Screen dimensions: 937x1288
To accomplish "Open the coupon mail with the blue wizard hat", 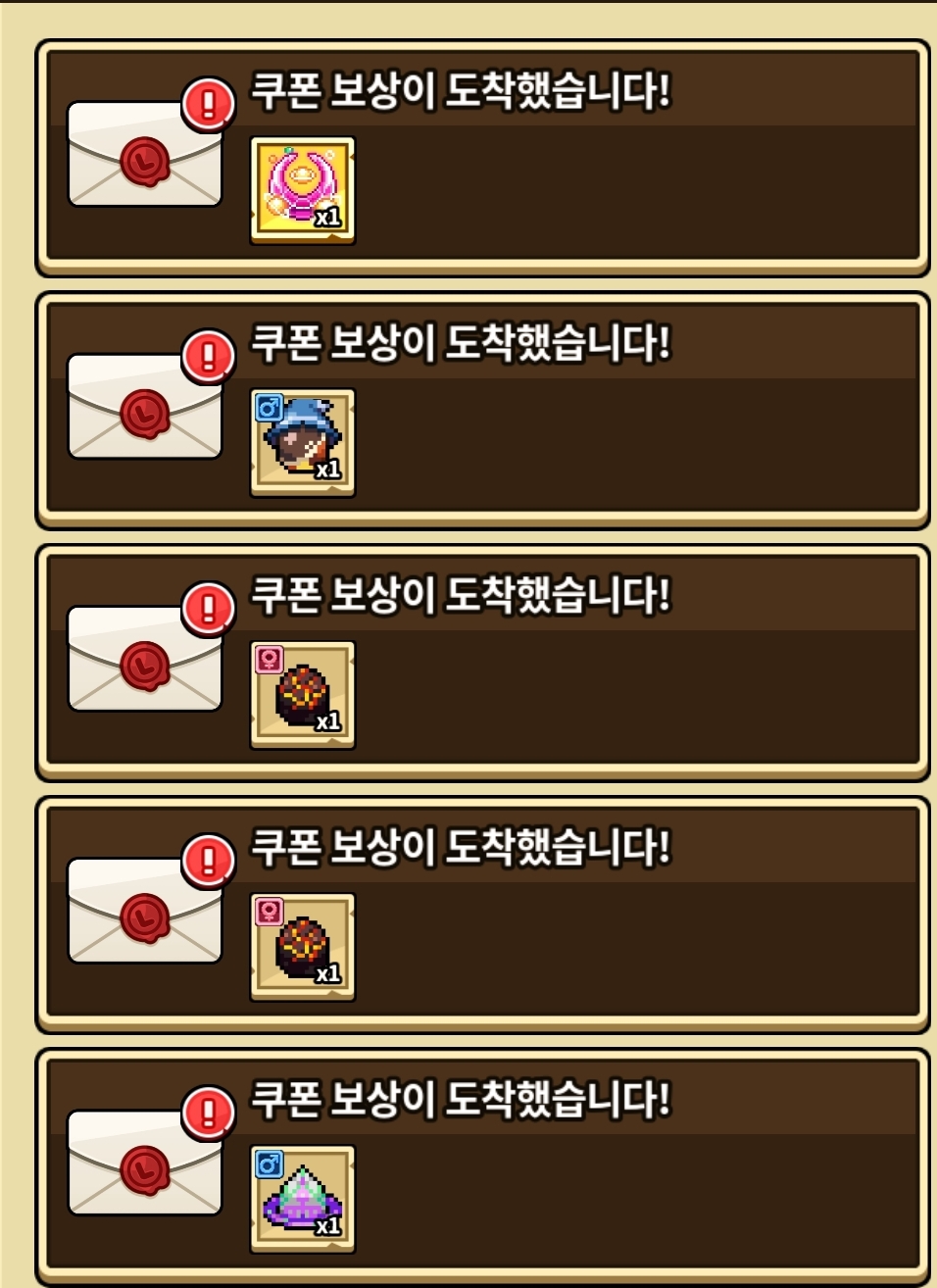I will (x=145, y=407).
